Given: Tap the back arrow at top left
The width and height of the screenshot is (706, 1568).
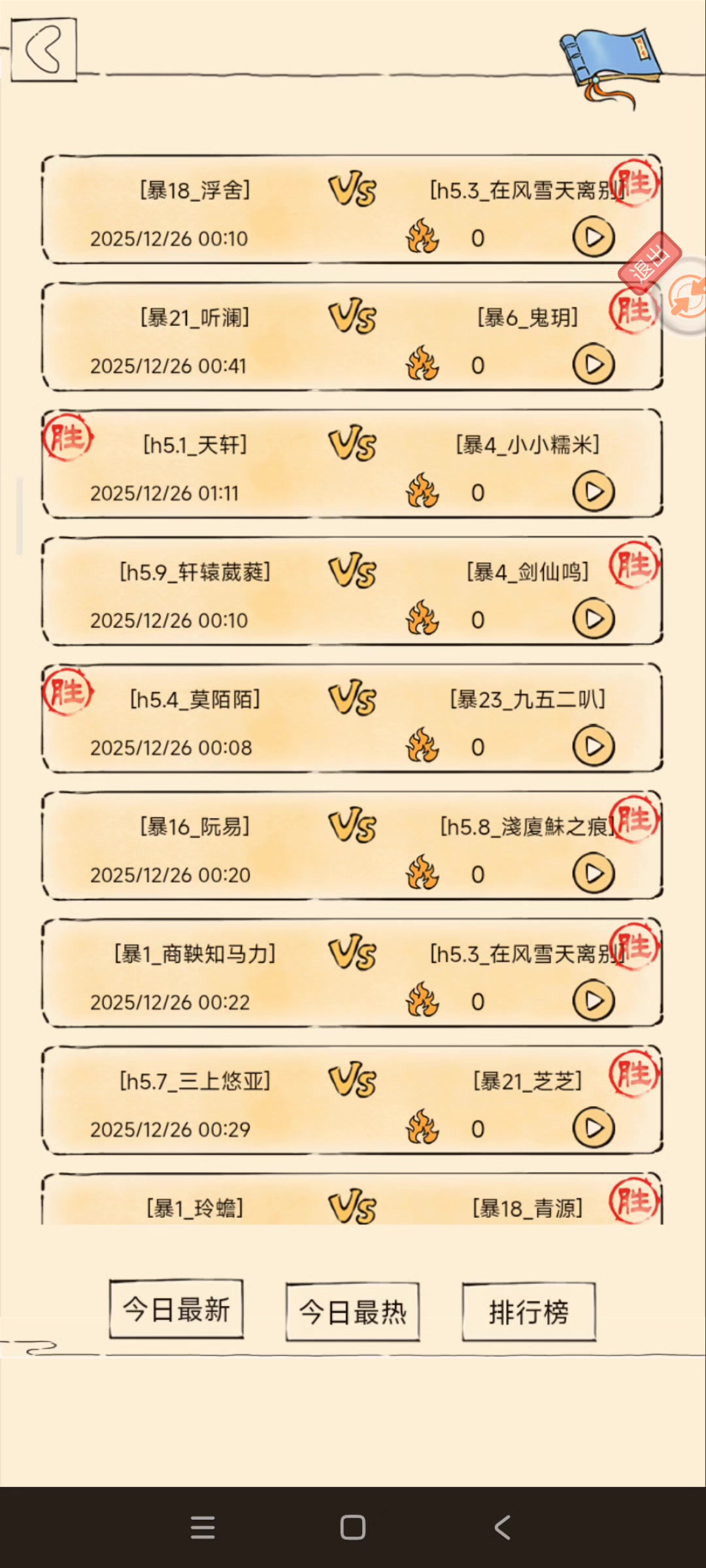Looking at the screenshot, I should 44,50.
